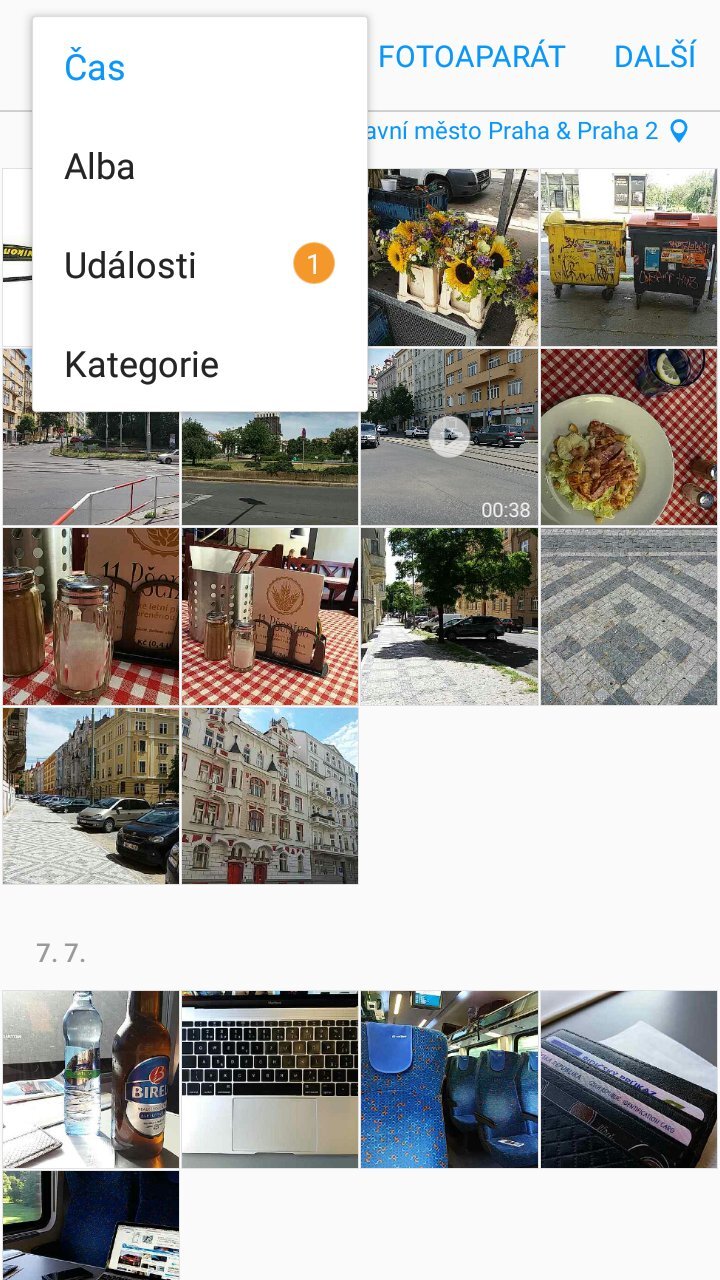Viewport: 720px width, 1280px height.
Task: Open the blue train seats photo
Action: [x=449, y=1079]
